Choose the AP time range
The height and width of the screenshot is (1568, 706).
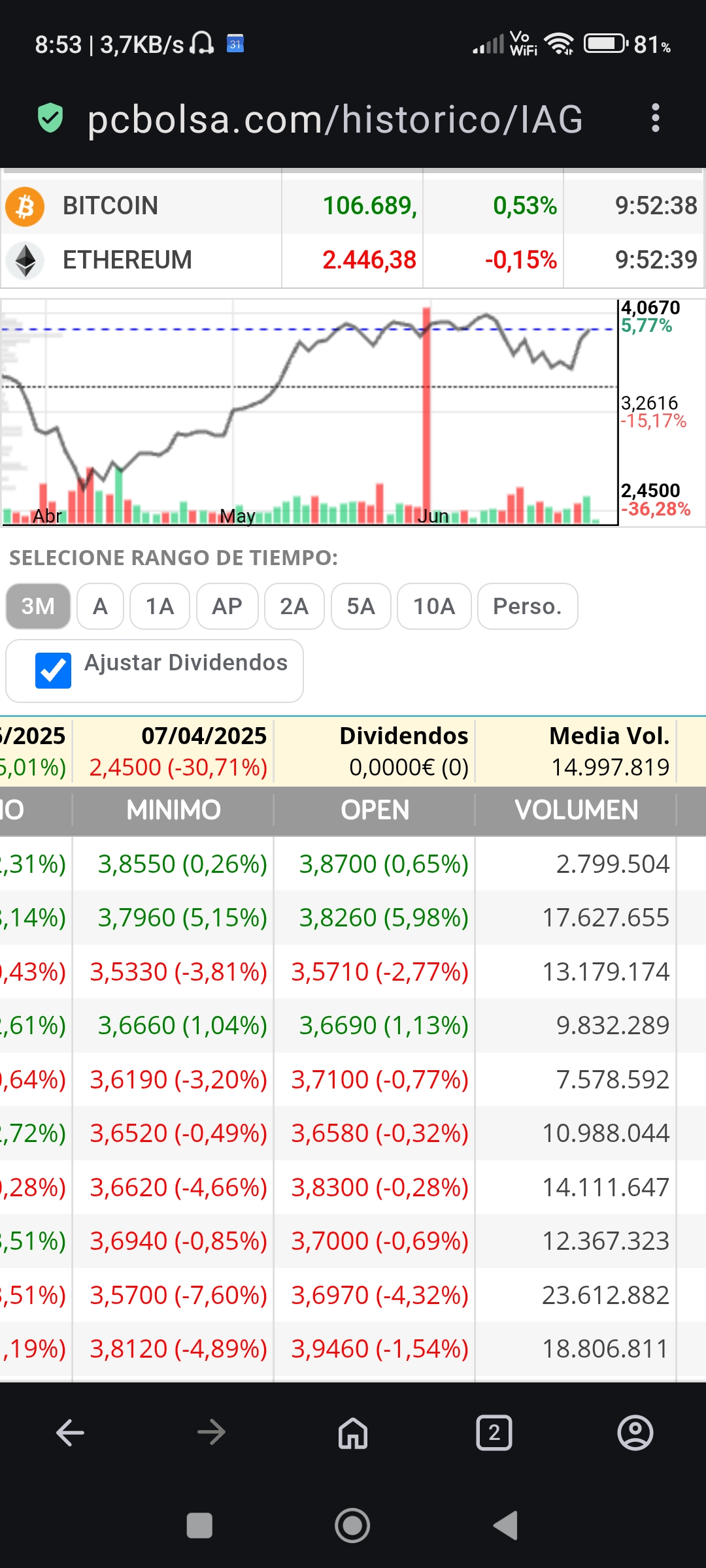coord(227,606)
